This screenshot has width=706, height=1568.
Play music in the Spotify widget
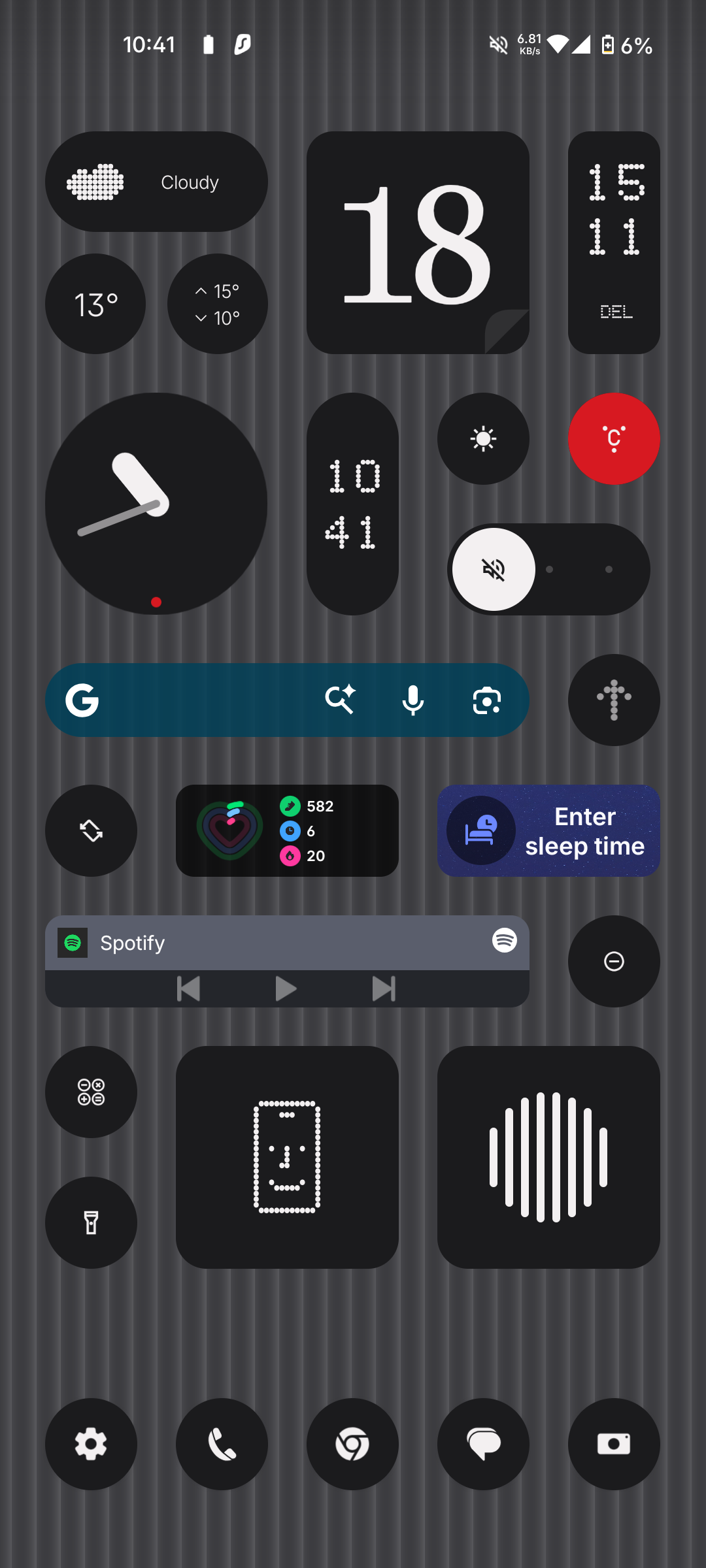(286, 988)
